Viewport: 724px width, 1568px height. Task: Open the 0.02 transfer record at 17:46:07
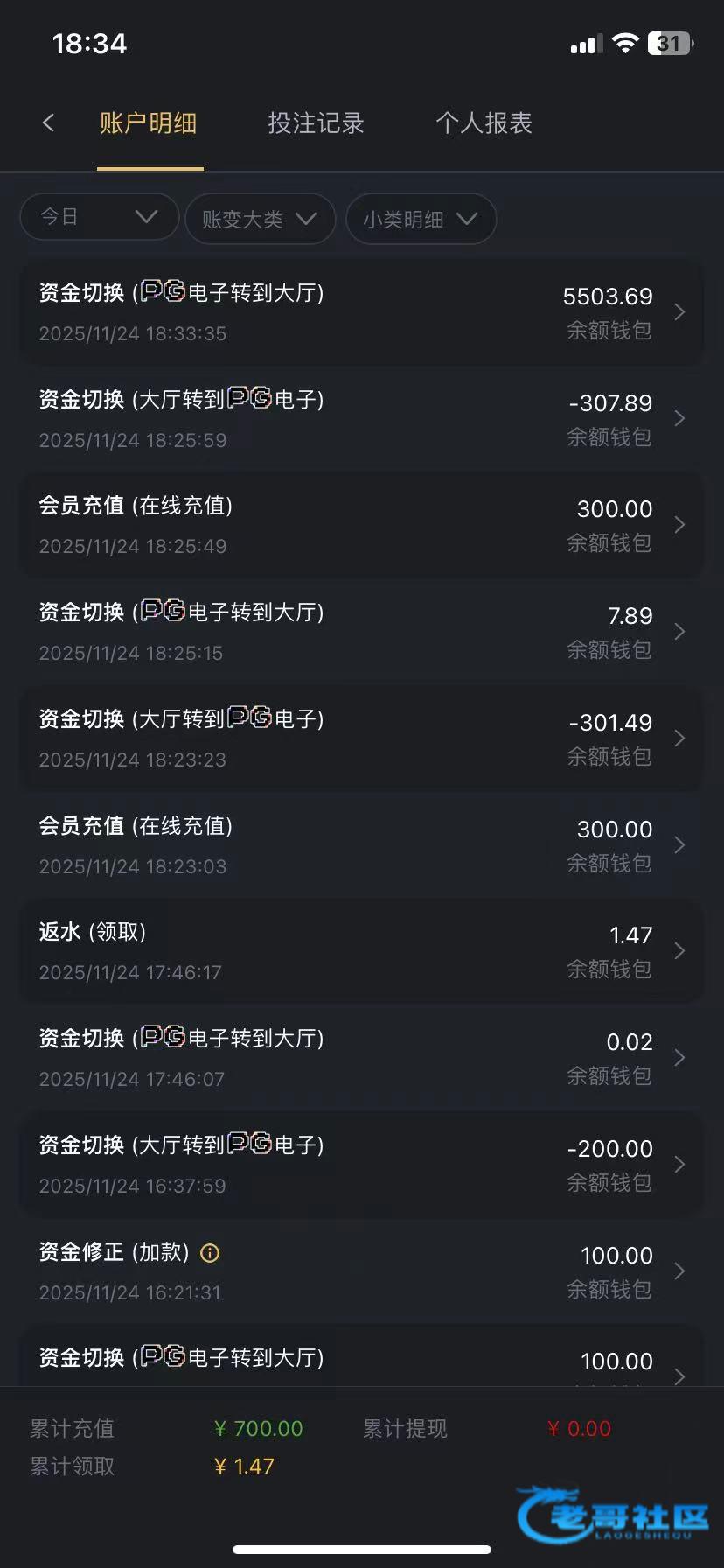tap(361, 1058)
